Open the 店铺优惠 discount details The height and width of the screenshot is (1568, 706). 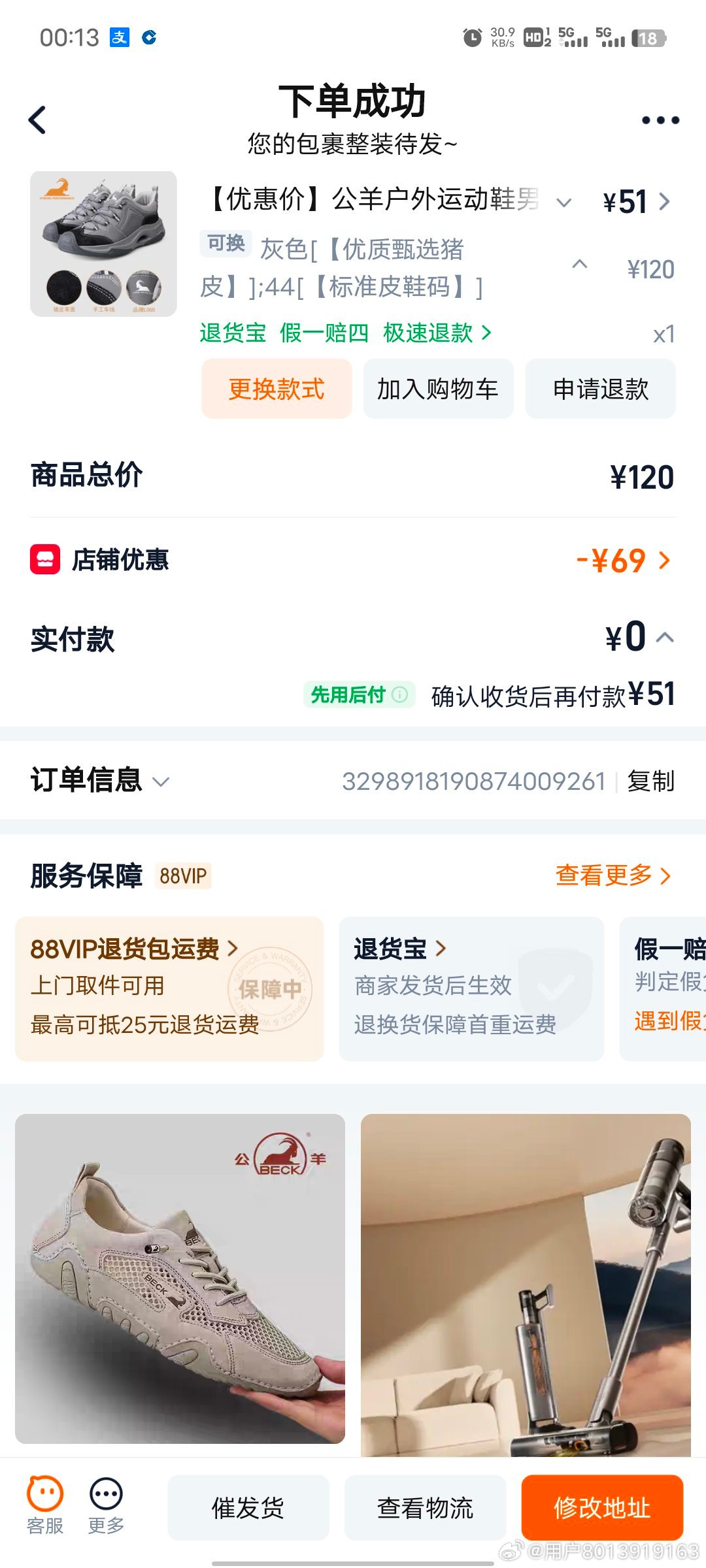pyautogui.click(x=624, y=561)
